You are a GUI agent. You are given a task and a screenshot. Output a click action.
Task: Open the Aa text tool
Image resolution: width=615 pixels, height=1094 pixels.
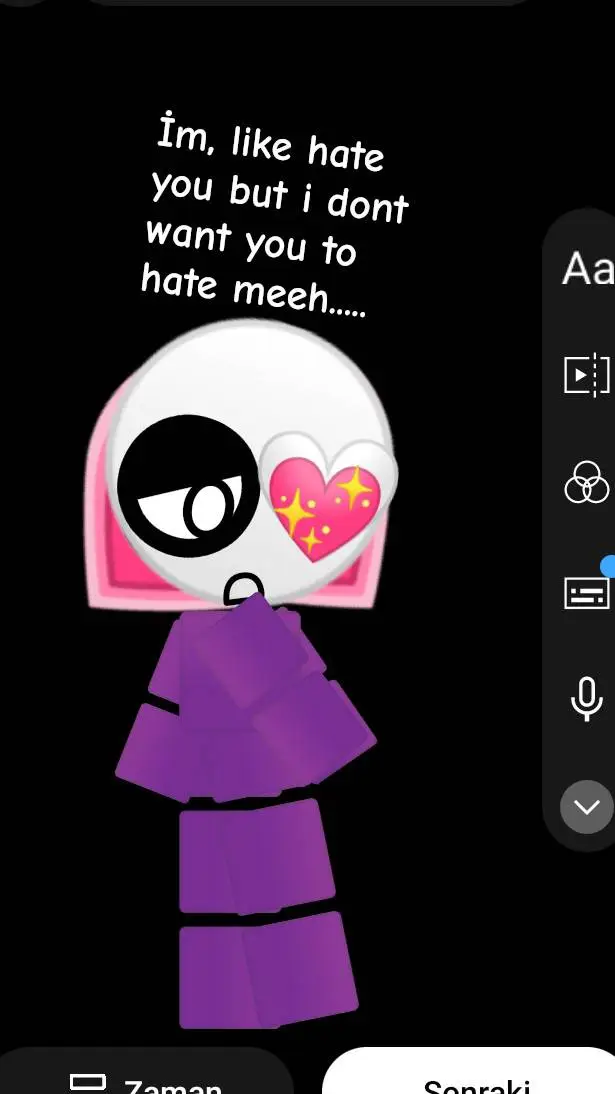point(587,268)
